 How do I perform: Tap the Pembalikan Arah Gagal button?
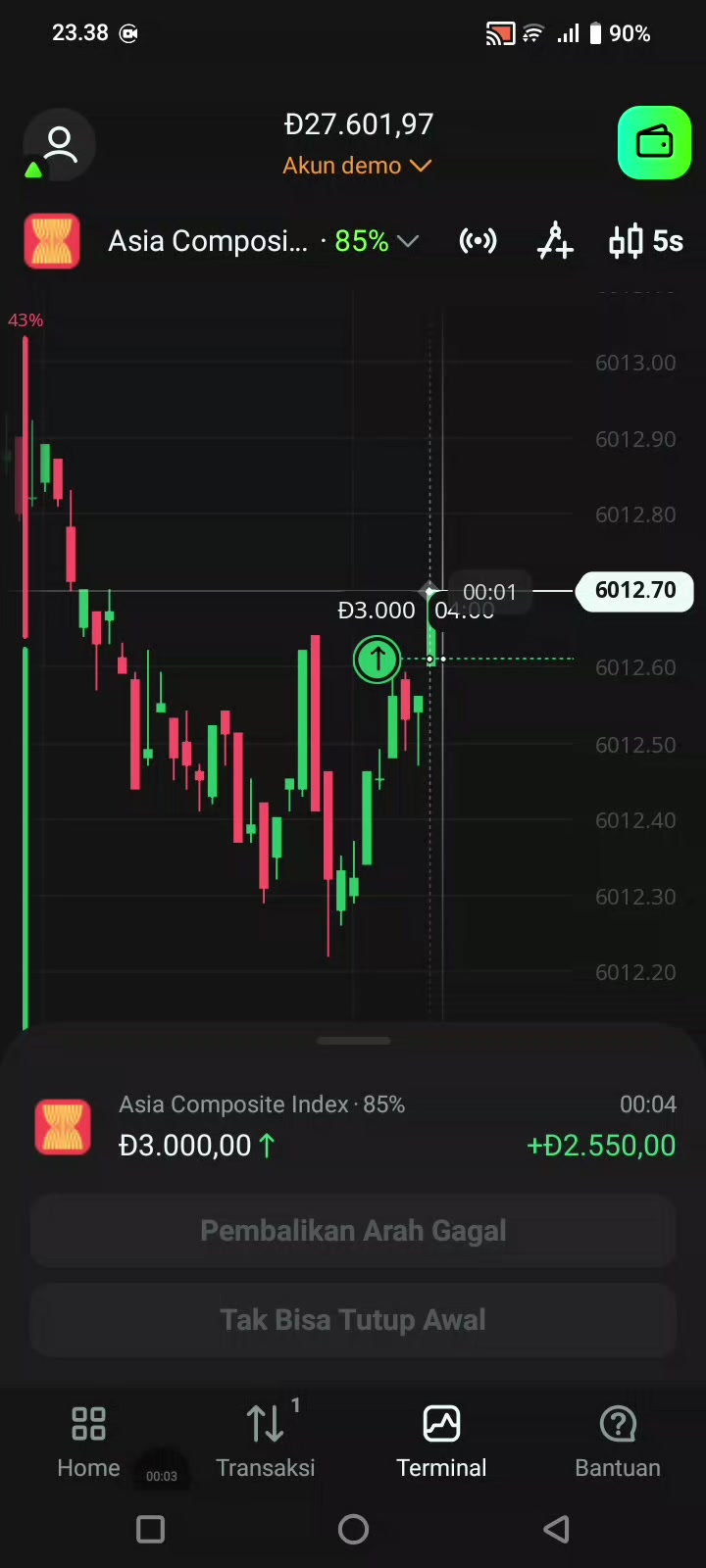click(353, 1231)
